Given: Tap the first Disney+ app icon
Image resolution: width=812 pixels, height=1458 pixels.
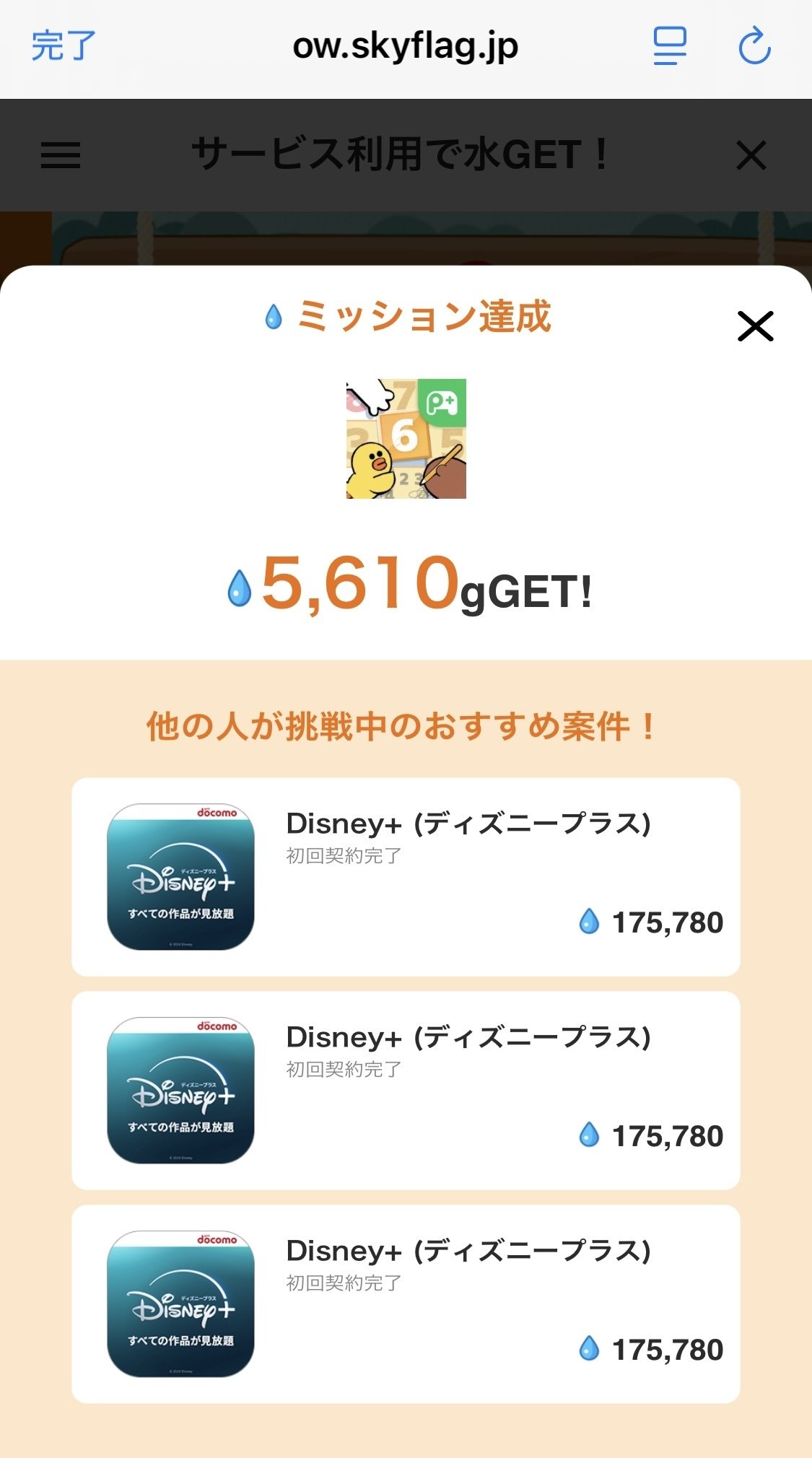Looking at the screenshot, I should point(182,878).
